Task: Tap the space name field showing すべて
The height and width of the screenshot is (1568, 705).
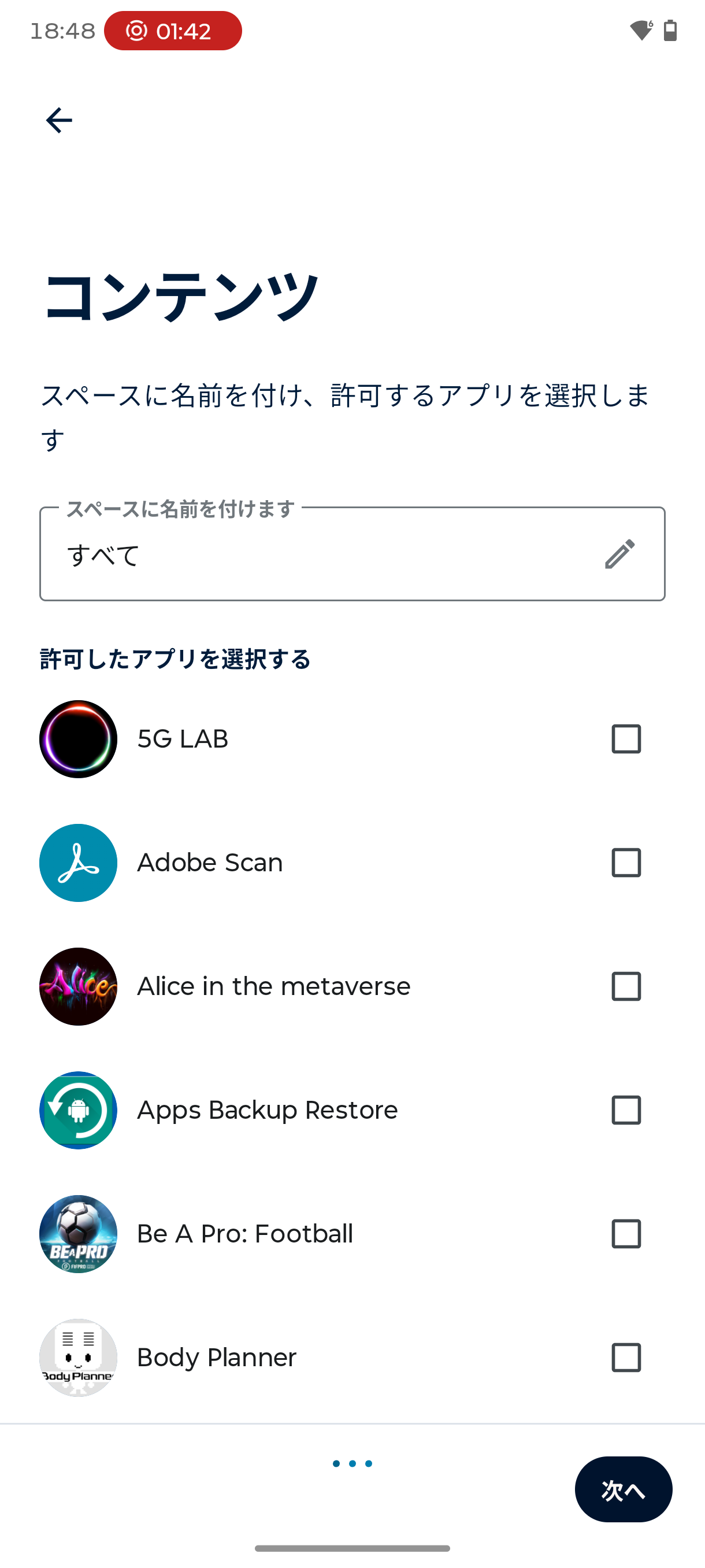Action: (316, 554)
